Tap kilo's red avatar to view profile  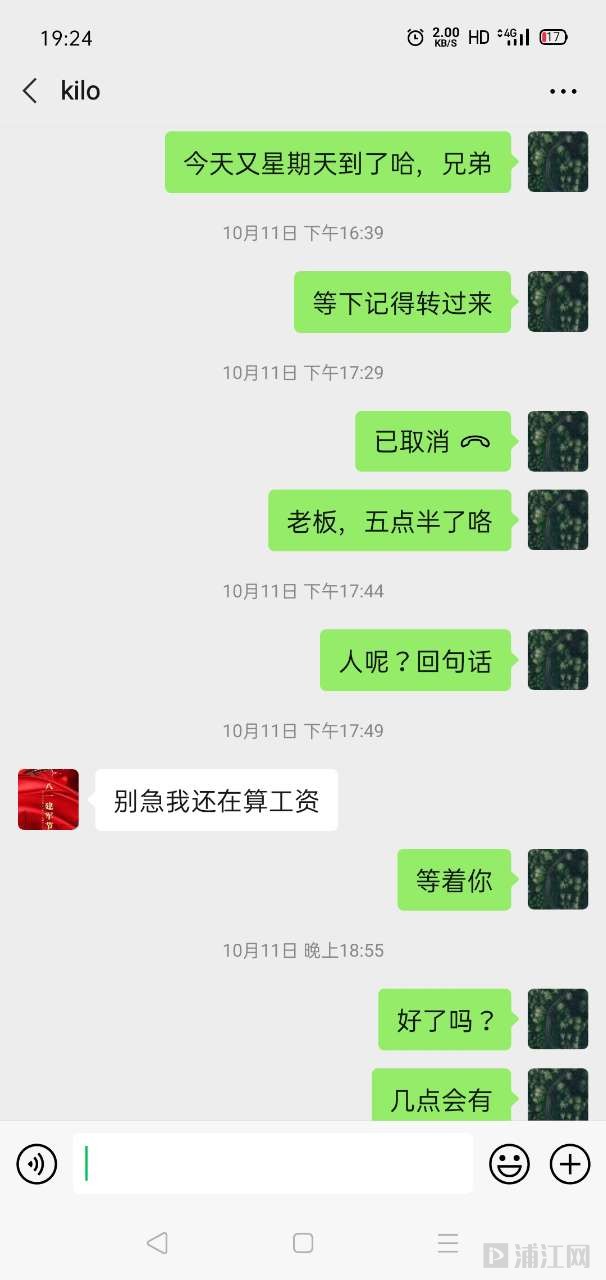point(48,799)
